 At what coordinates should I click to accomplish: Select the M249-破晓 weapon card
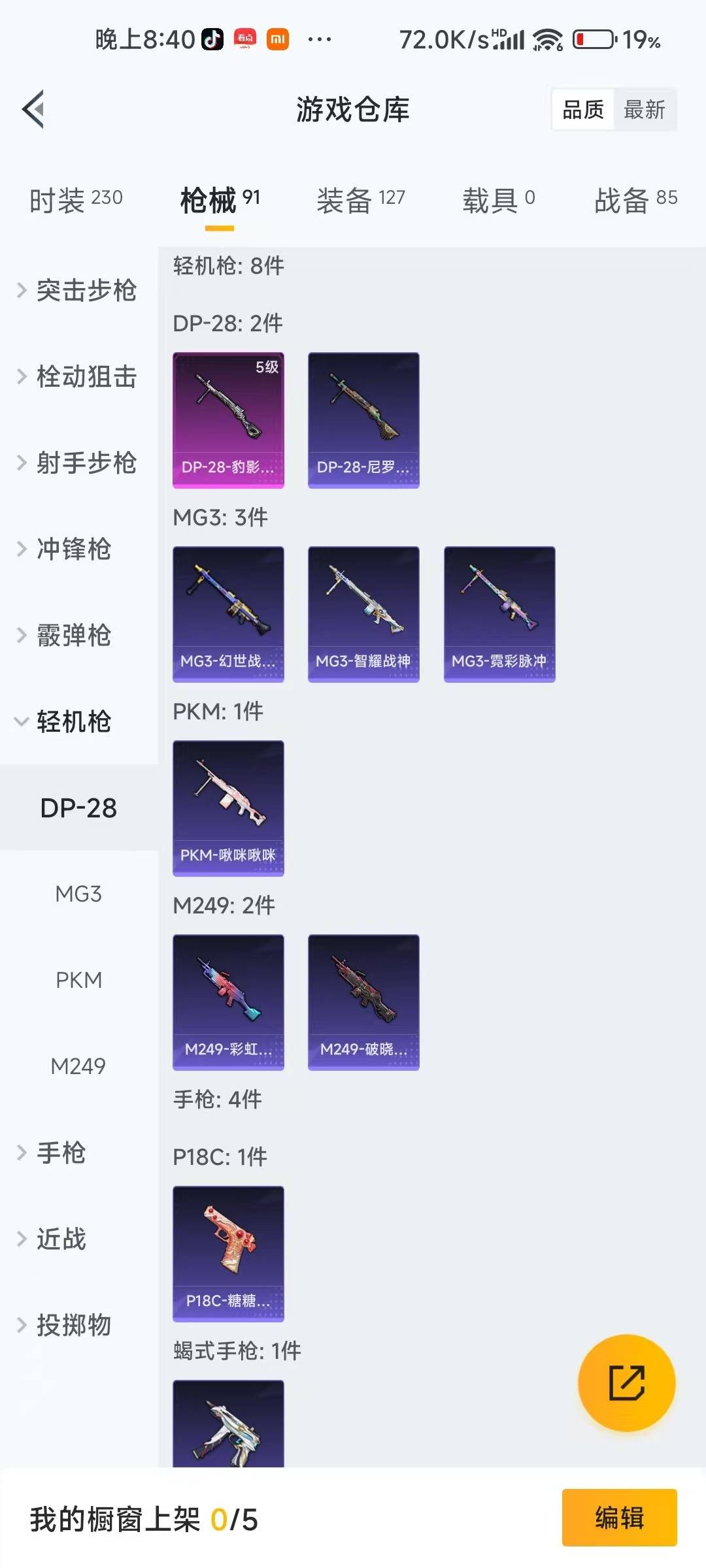pyautogui.click(x=363, y=1003)
